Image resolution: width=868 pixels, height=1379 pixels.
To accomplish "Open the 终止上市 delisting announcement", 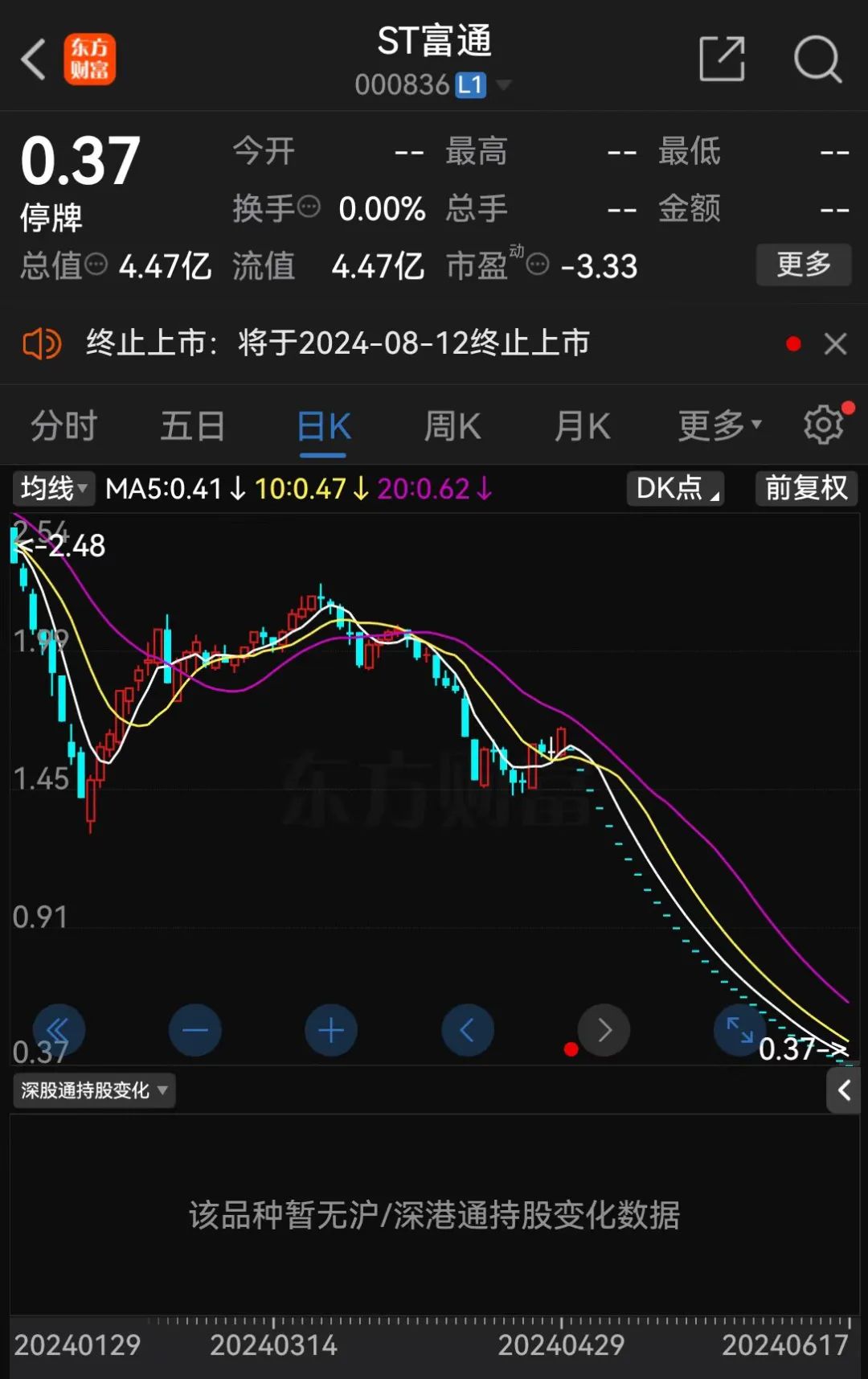I will pos(338,344).
